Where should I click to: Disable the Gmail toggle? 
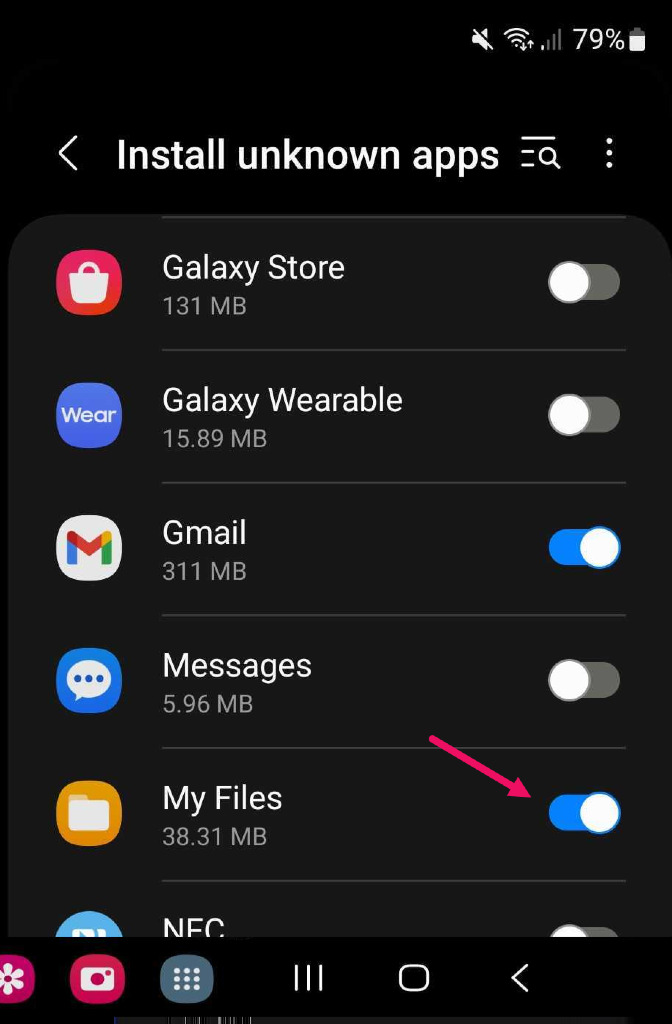[x=584, y=548]
